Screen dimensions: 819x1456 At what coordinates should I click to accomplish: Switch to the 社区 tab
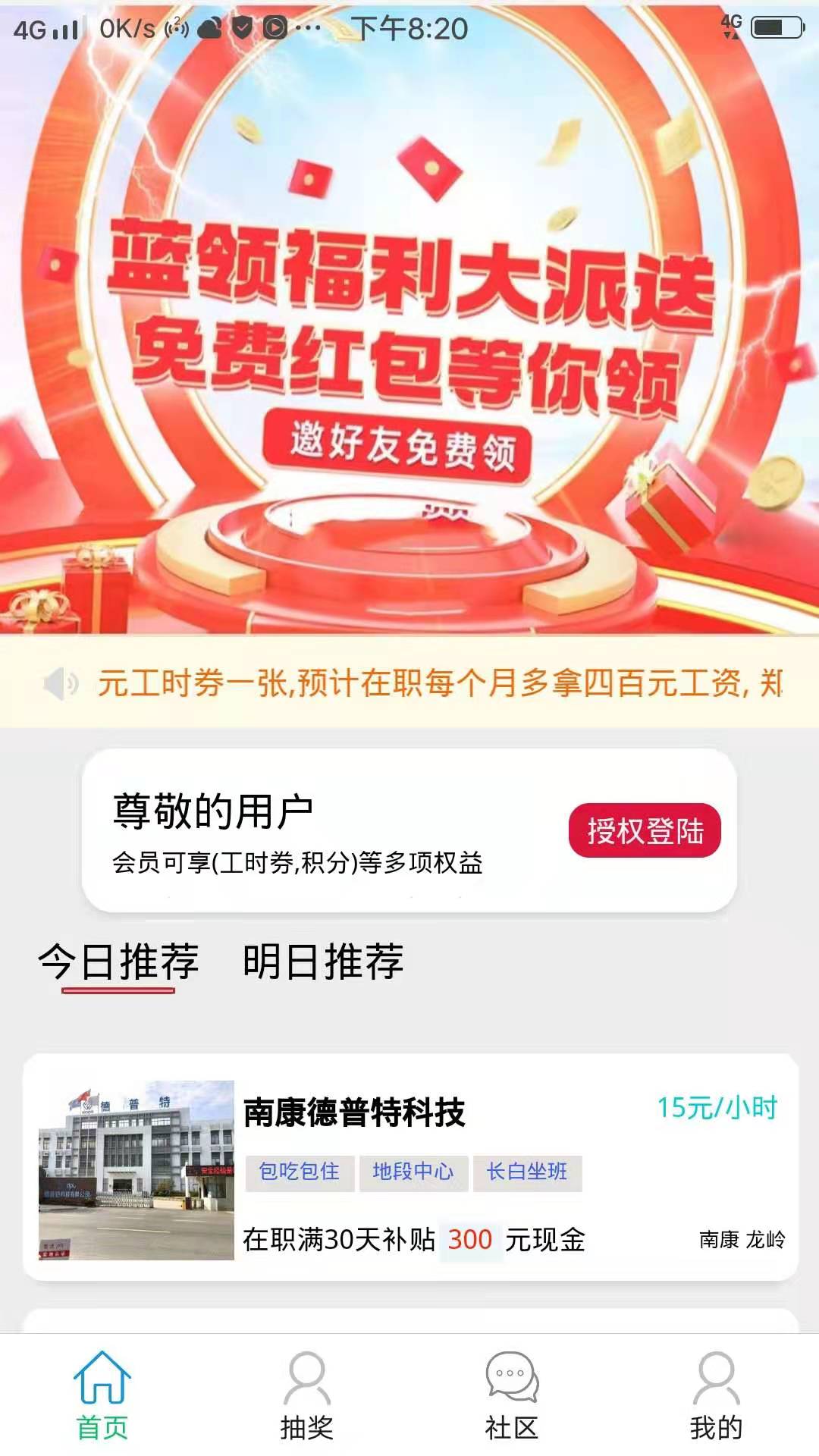click(512, 1395)
